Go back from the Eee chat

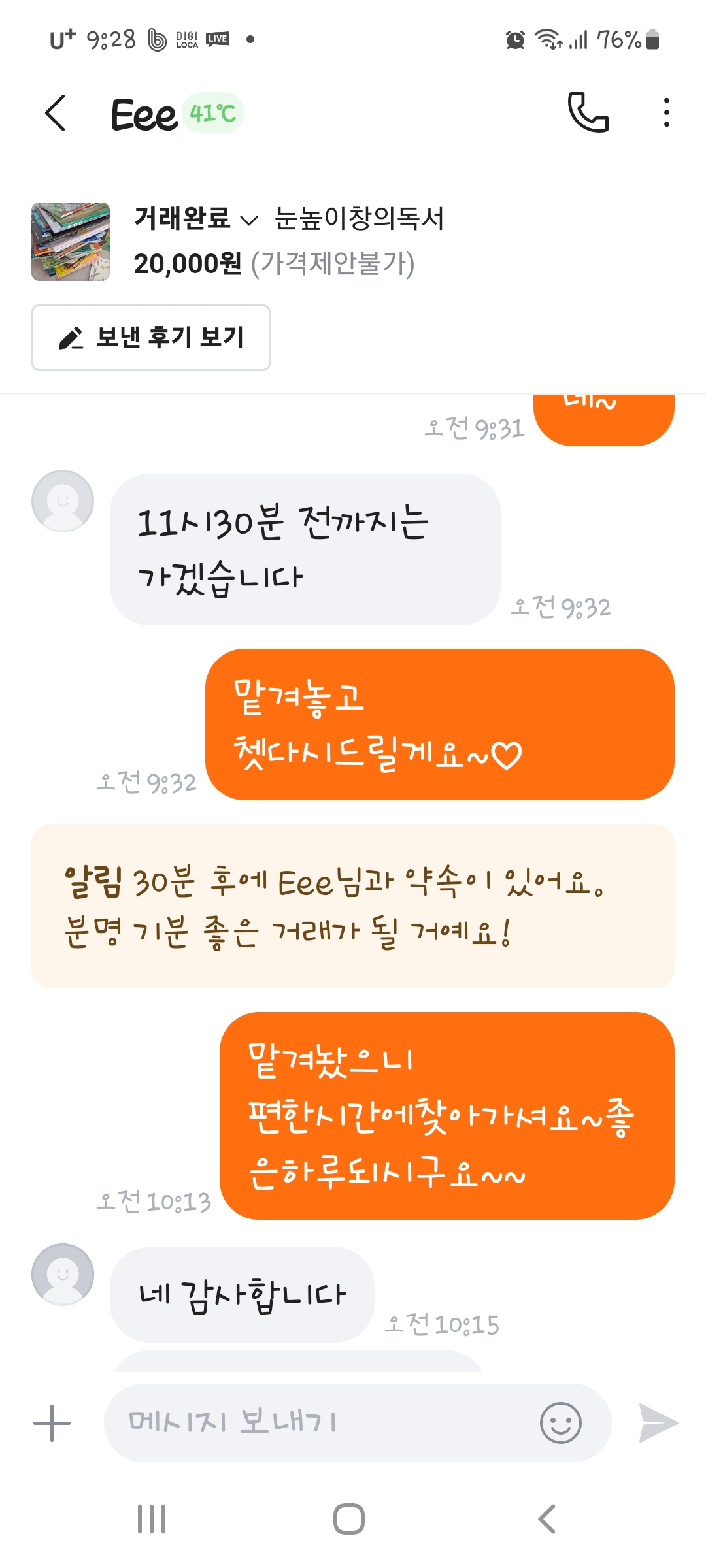click(56, 113)
